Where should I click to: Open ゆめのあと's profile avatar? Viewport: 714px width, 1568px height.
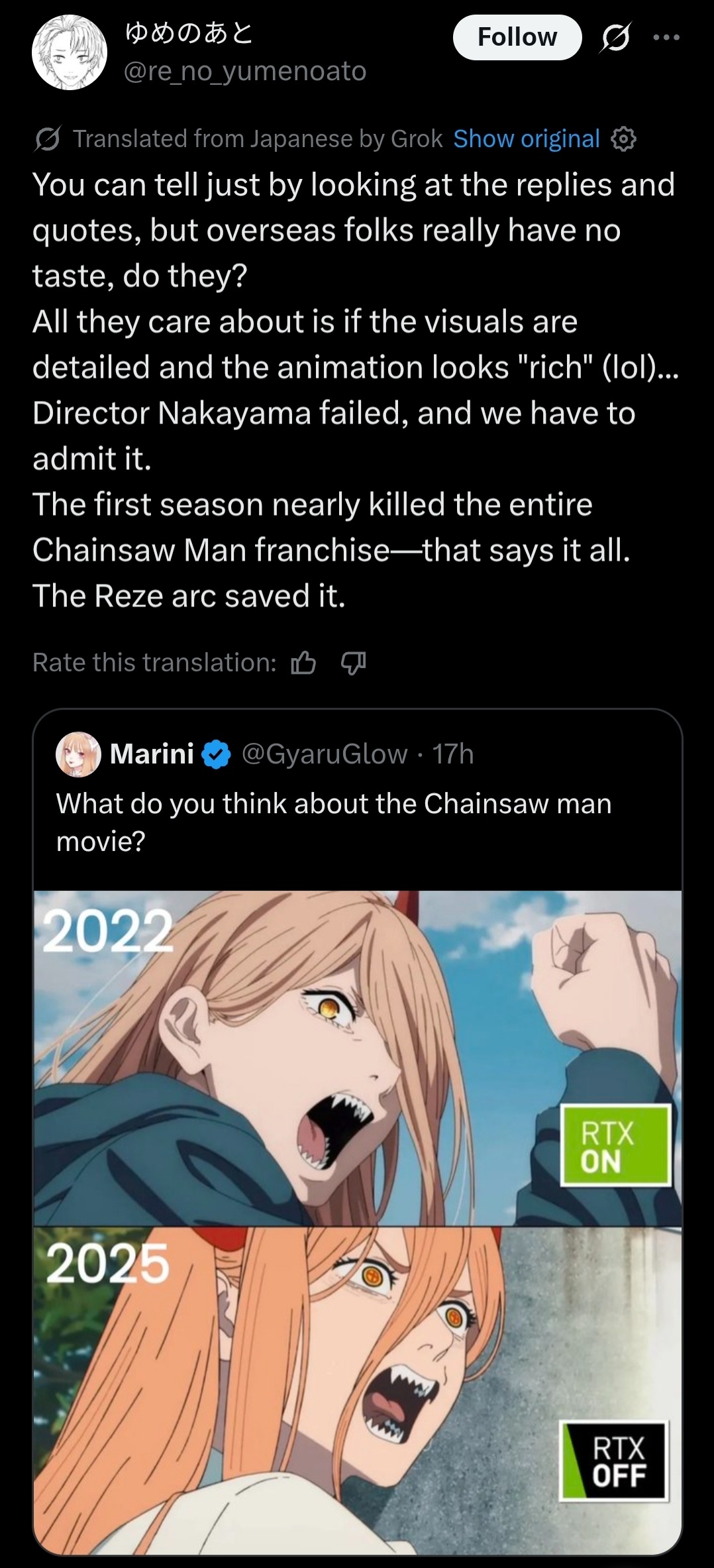pos(70,52)
